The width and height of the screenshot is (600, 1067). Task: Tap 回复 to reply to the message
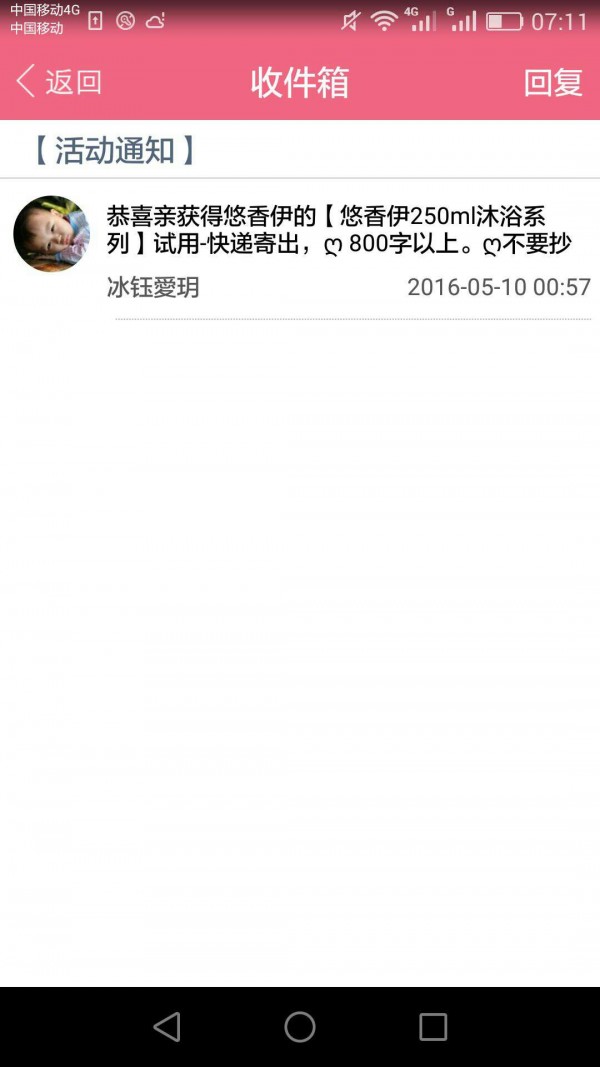click(553, 82)
